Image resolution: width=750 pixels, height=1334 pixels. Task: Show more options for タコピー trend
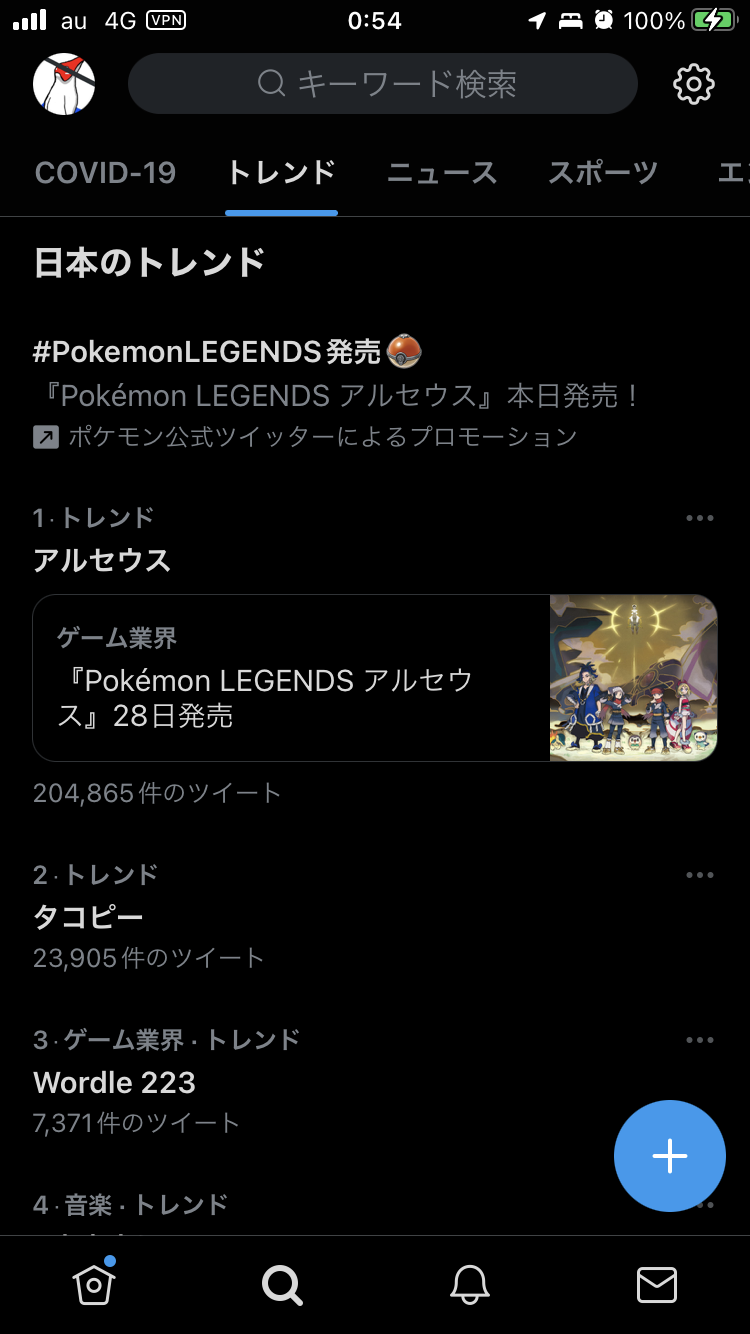[700, 875]
